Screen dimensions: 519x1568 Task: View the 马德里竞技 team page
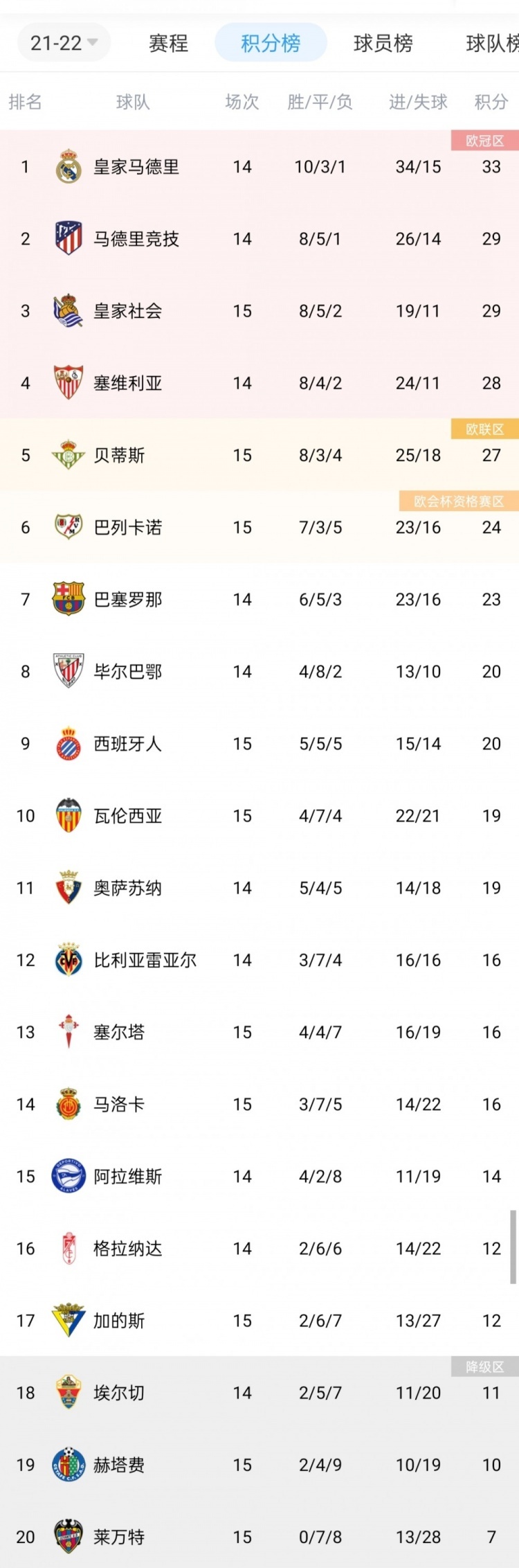[x=259, y=238]
